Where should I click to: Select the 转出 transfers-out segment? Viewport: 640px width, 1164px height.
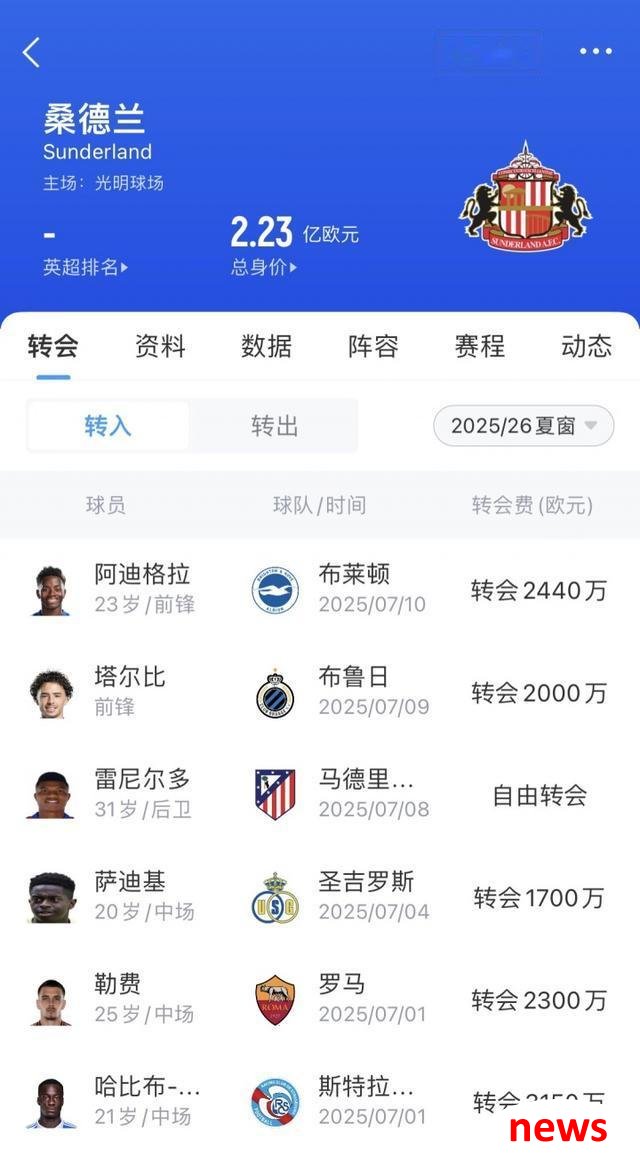[274, 426]
